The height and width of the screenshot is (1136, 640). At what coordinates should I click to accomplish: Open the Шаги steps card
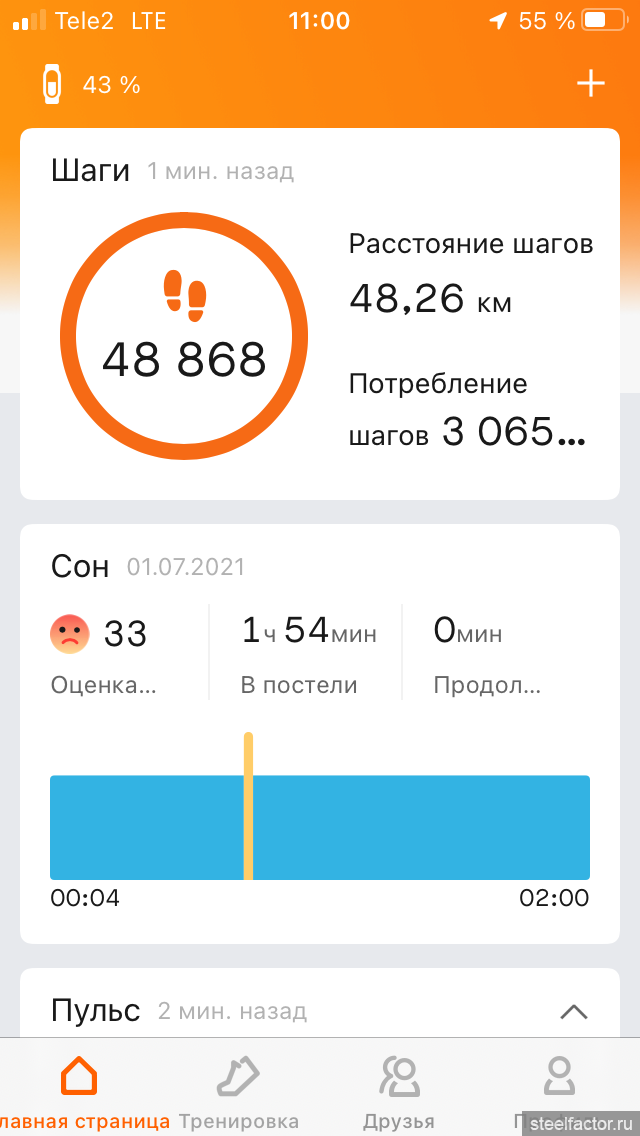[x=320, y=314]
